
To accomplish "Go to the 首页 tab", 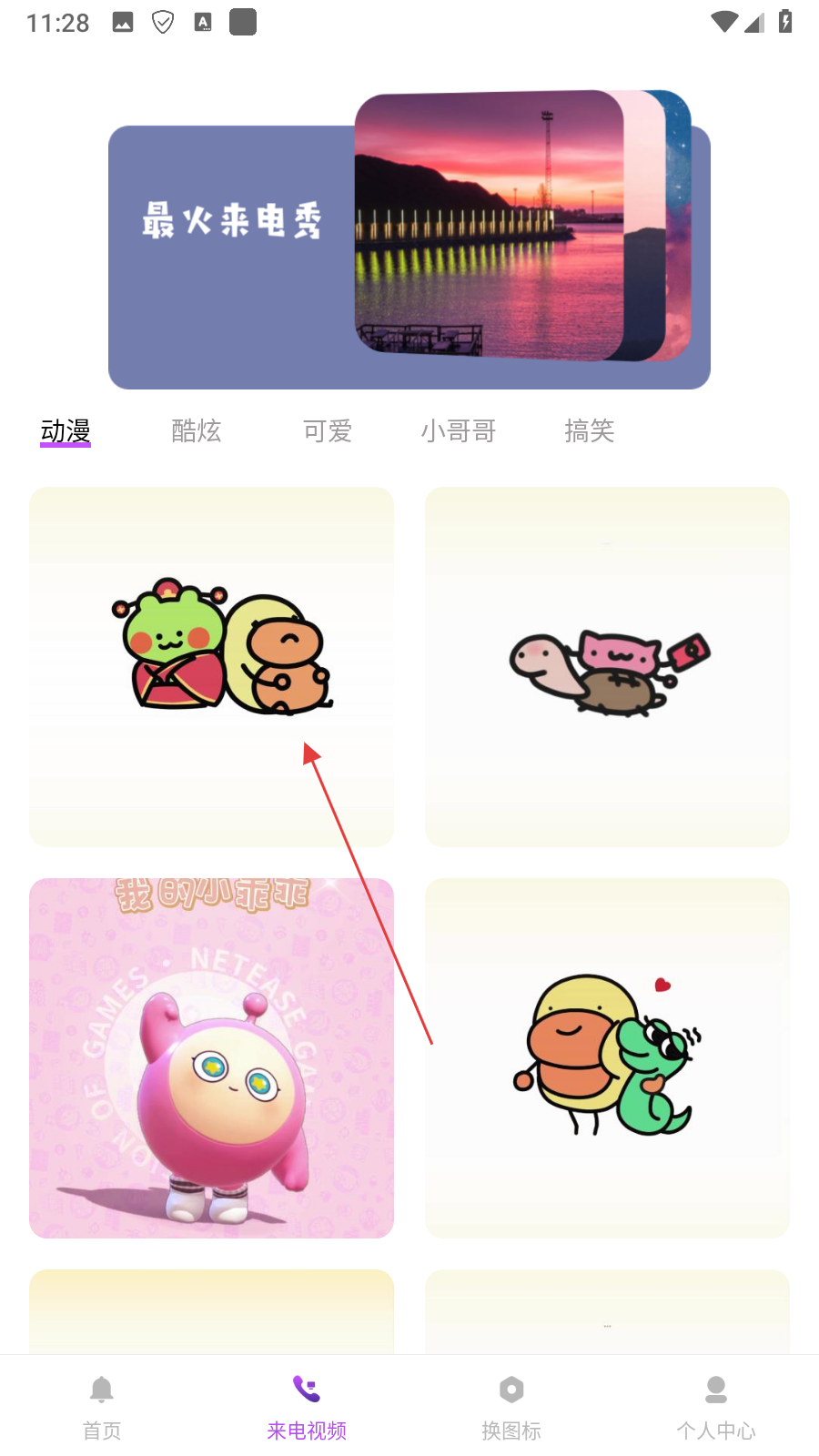I will (102, 1406).
